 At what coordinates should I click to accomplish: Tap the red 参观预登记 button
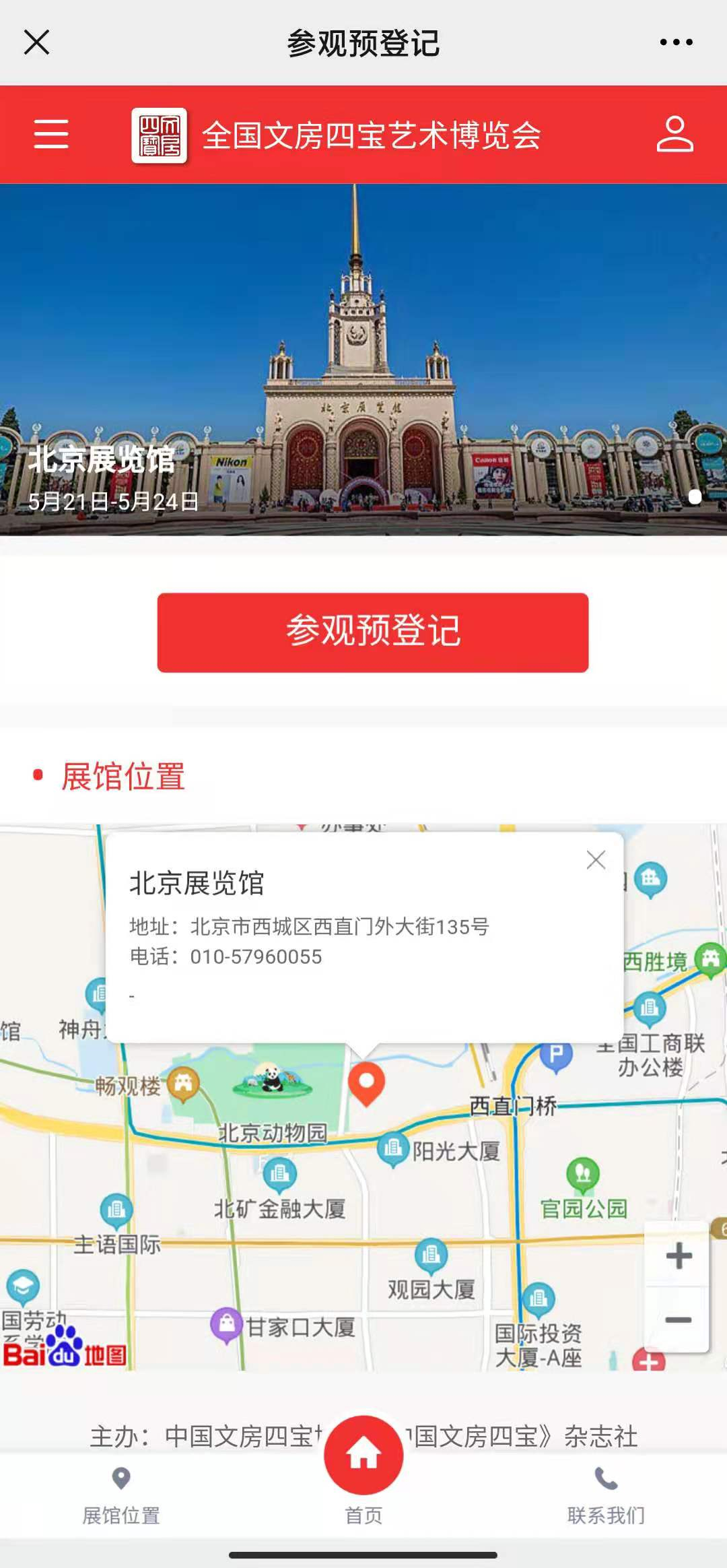point(372,632)
